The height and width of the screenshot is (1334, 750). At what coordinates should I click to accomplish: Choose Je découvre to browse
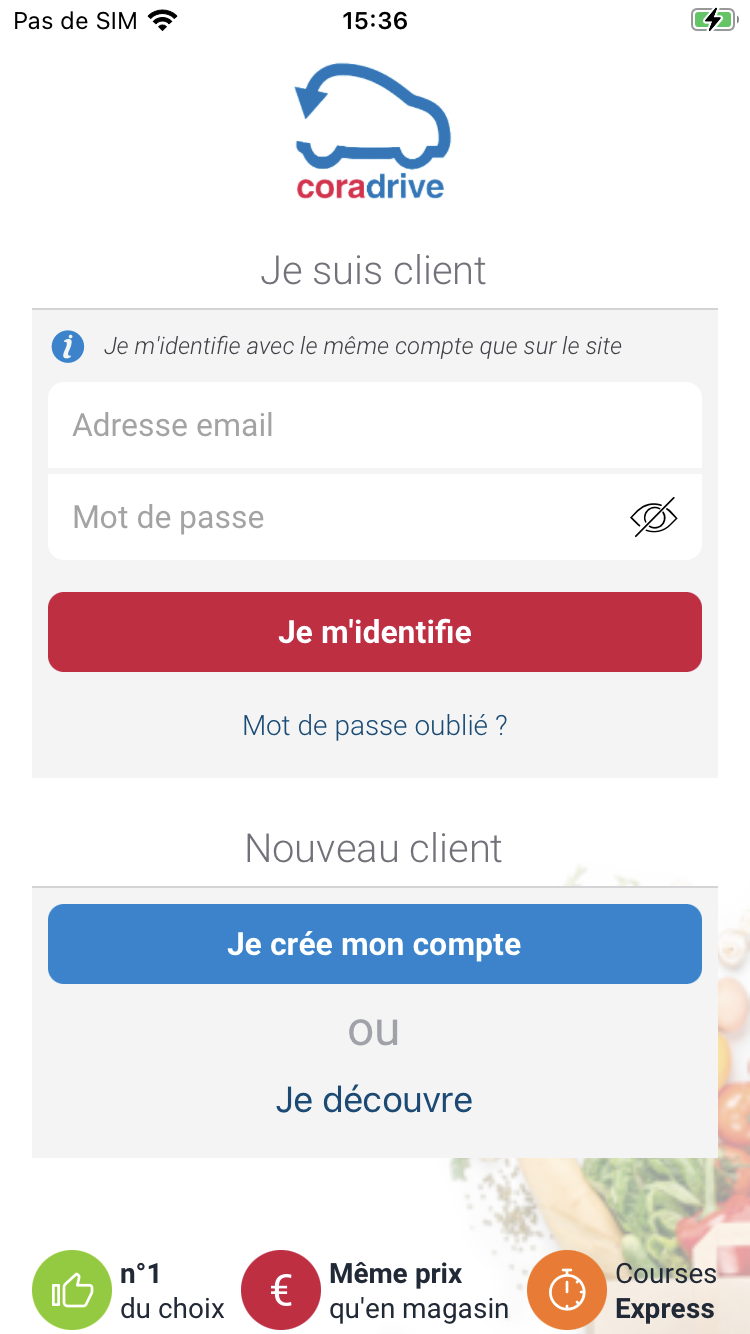click(x=374, y=1099)
